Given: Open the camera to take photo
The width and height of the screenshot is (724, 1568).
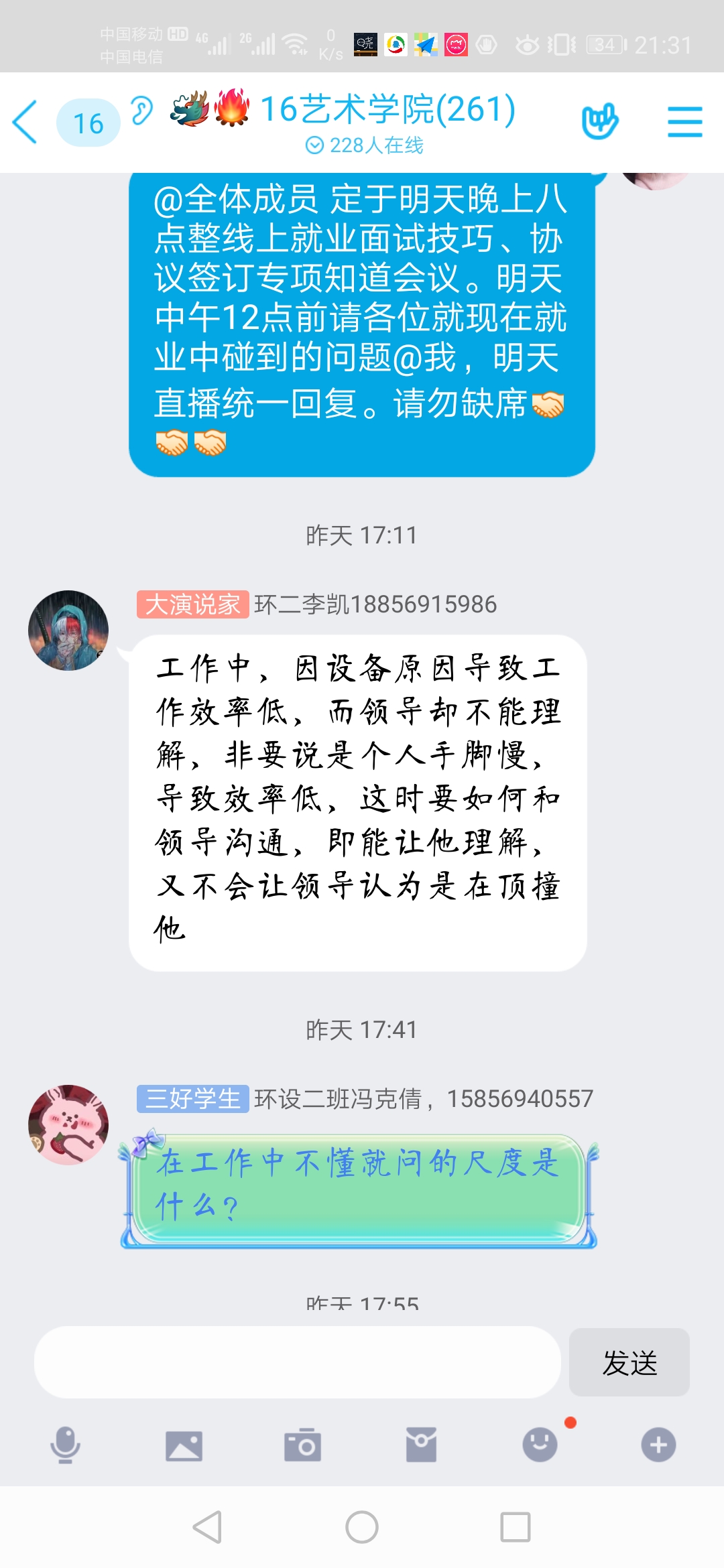Looking at the screenshot, I should (302, 1445).
